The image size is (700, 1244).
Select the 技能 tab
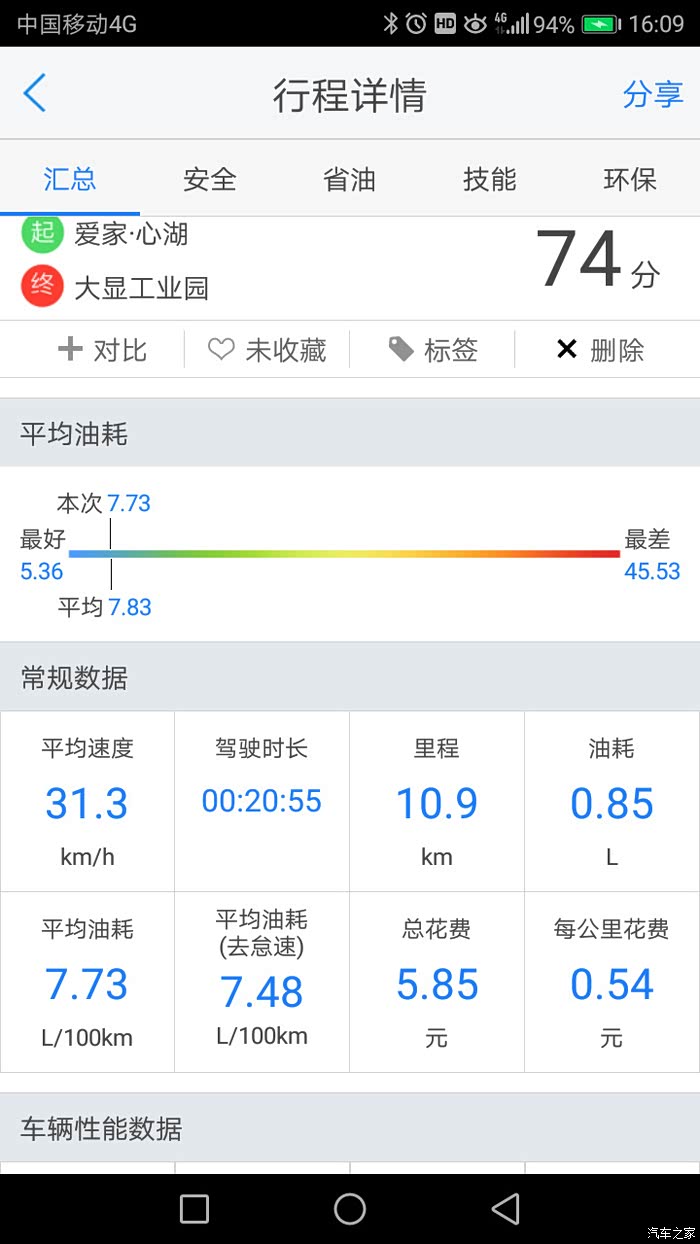click(490, 180)
